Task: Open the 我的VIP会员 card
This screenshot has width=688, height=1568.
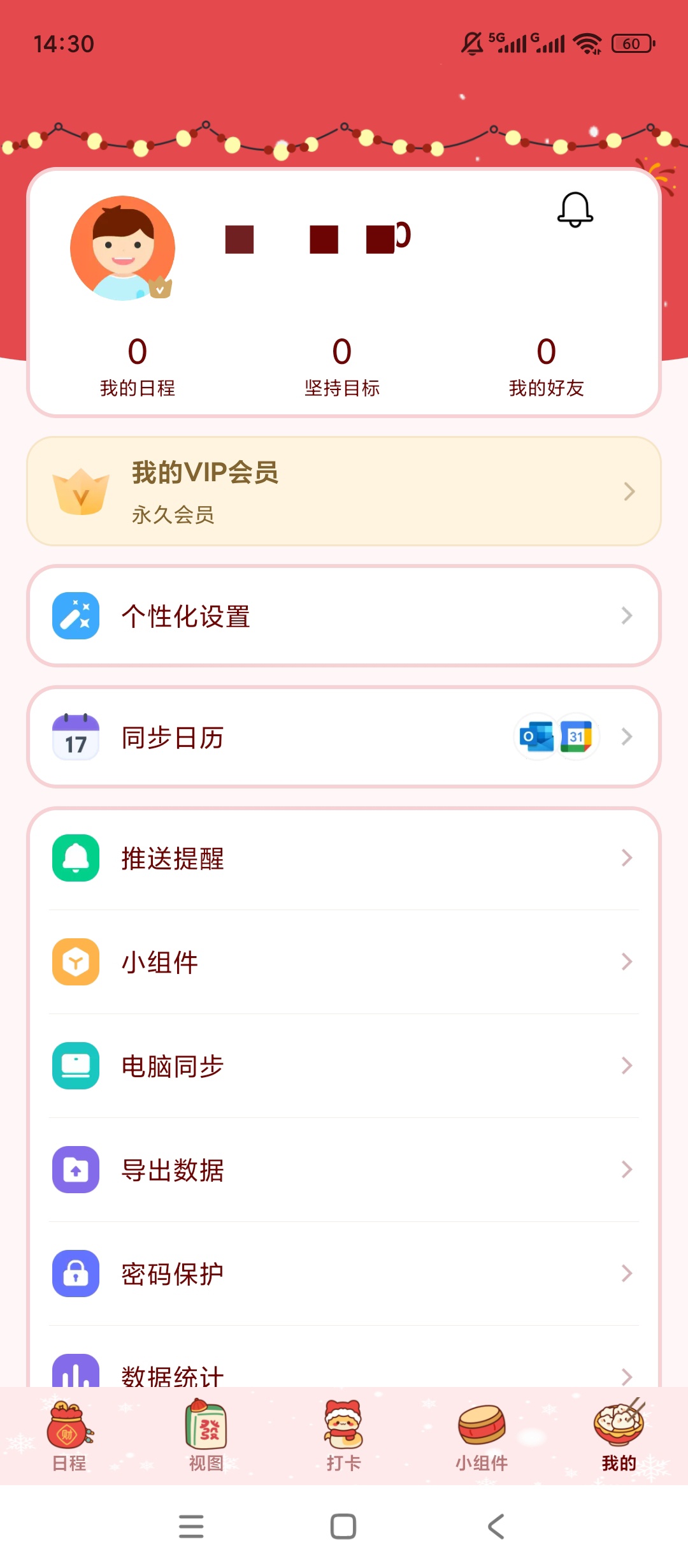Action: tap(344, 491)
